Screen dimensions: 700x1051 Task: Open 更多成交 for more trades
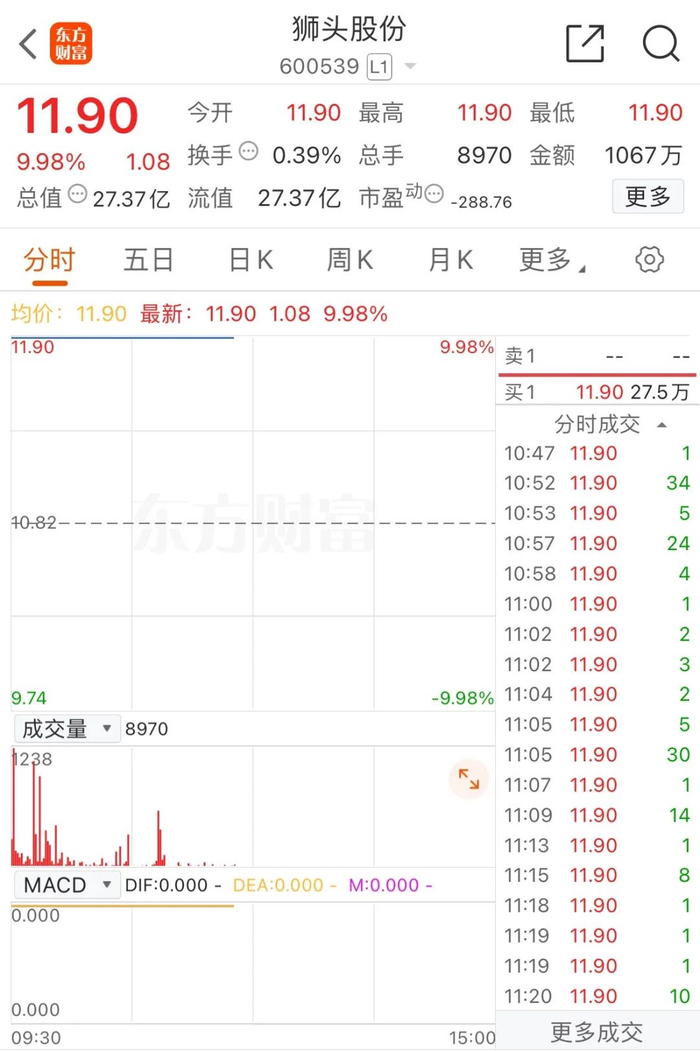click(x=597, y=1032)
